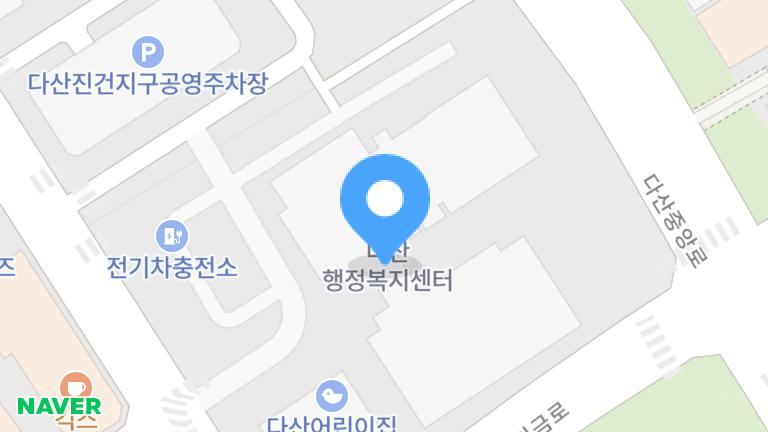Tap the cafe marker near the NAVER logo
Image resolution: width=768 pixels, height=432 pixels.
click(x=74, y=385)
